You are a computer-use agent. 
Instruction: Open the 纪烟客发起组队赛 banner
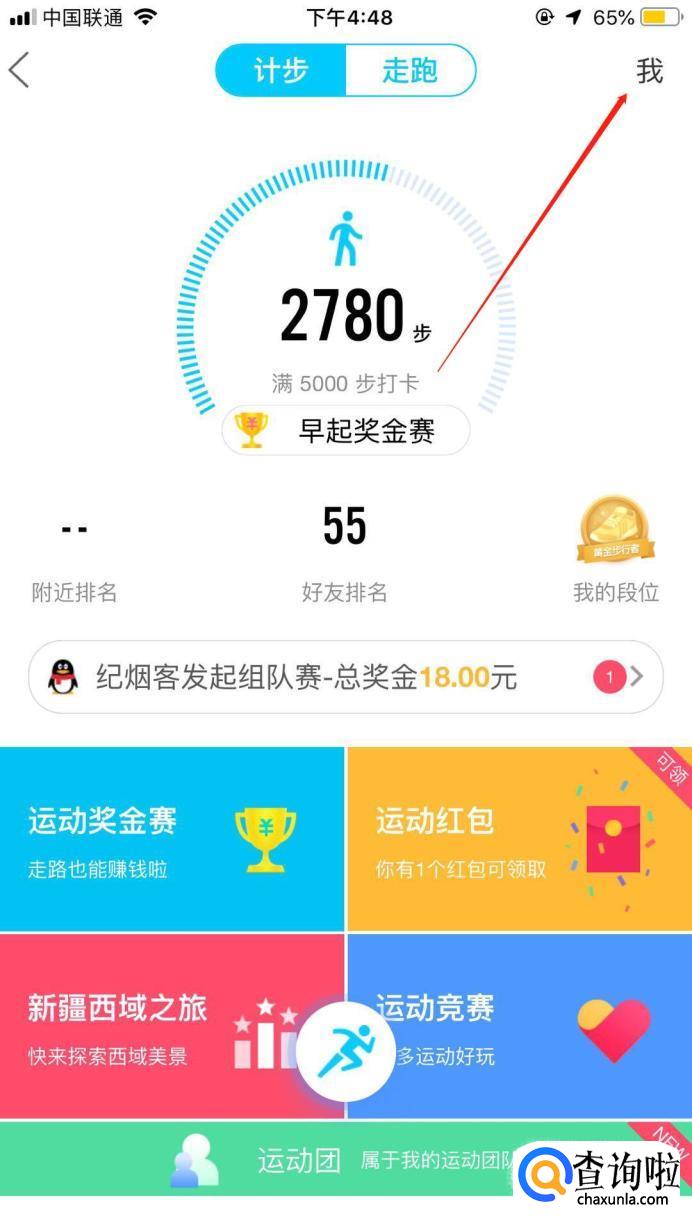coord(345,677)
